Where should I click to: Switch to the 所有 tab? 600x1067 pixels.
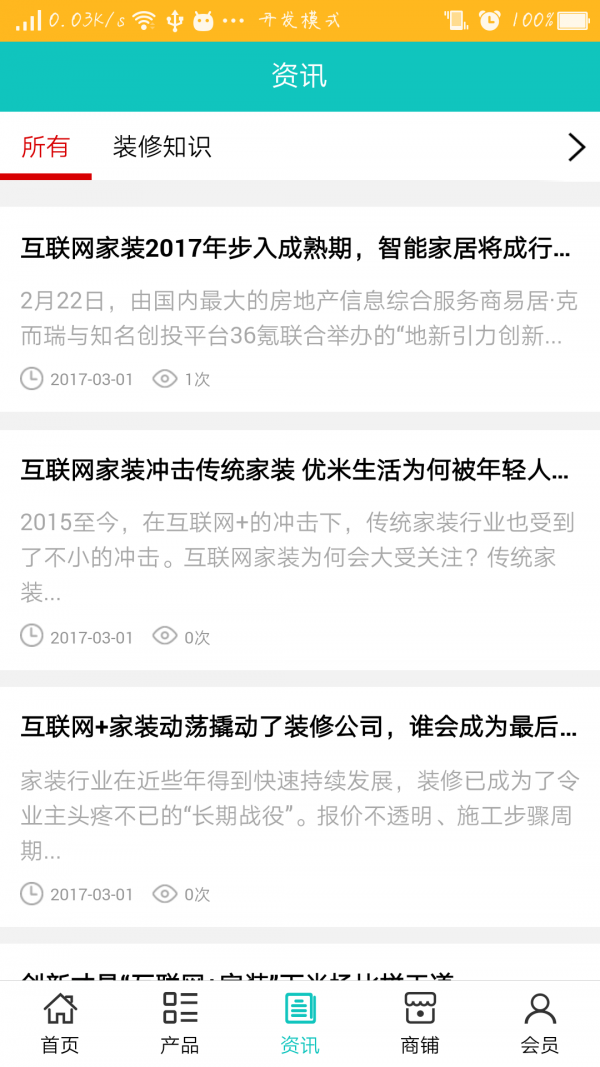tap(45, 147)
